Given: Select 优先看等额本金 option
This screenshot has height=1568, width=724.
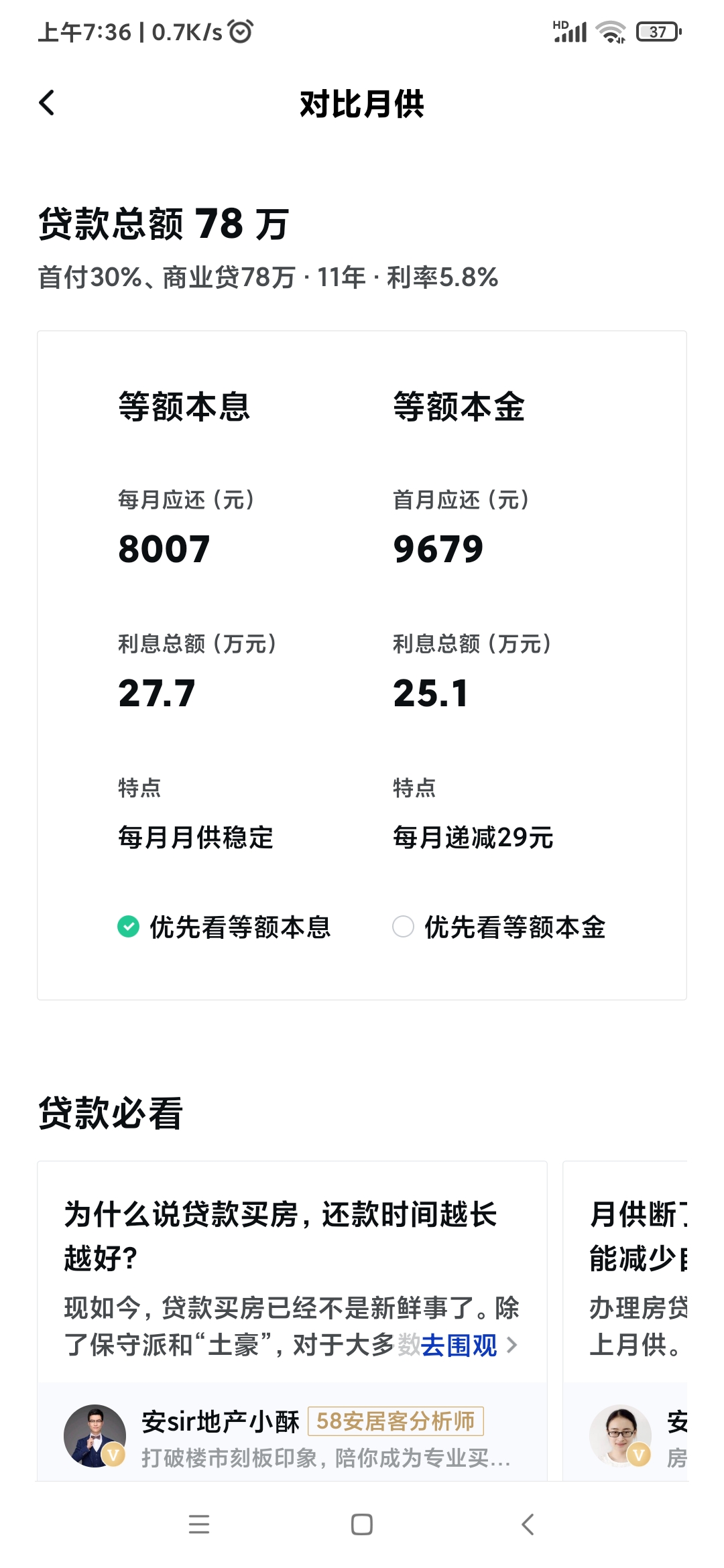Looking at the screenshot, I should [x=499, y=927].
